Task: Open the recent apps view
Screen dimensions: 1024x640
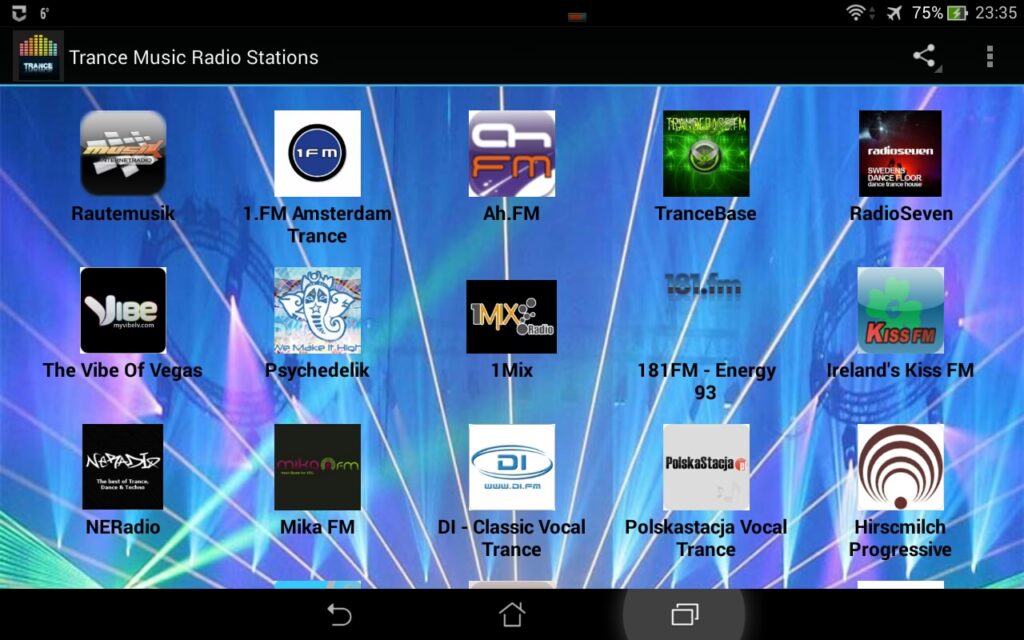Action: (684, 614)
